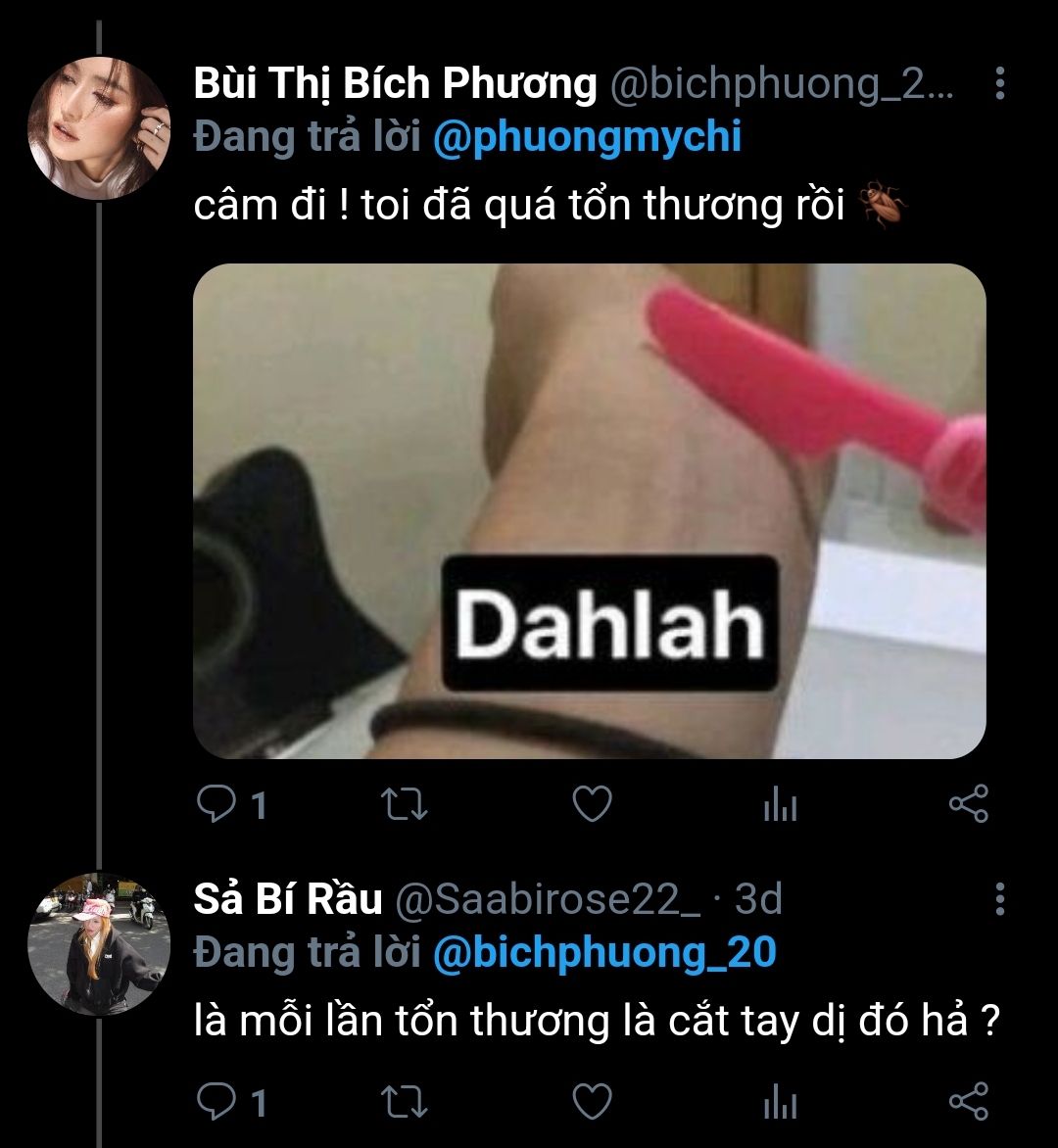
Task: Open the @bichphuong_20 mention link
Action: 604,952
